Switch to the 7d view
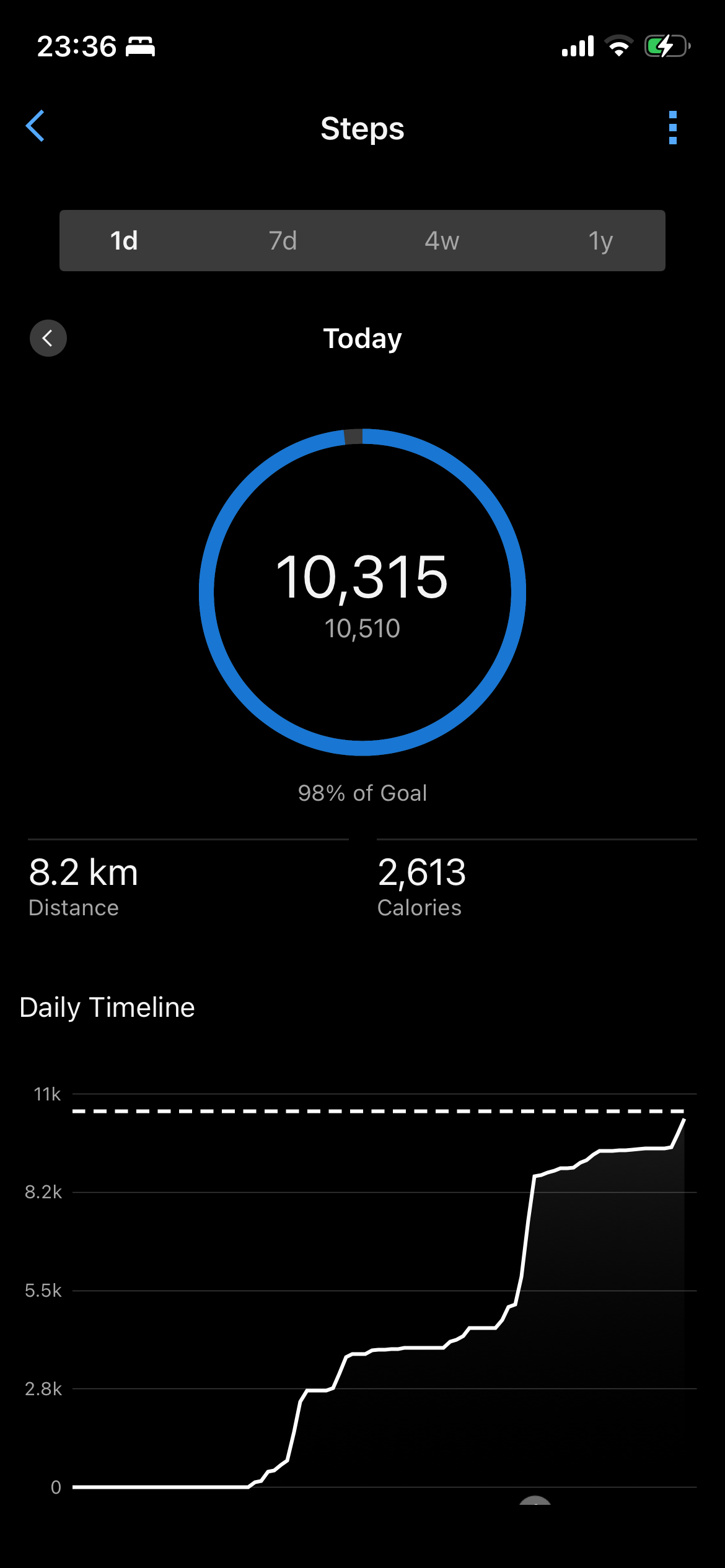 pos(283,241)
